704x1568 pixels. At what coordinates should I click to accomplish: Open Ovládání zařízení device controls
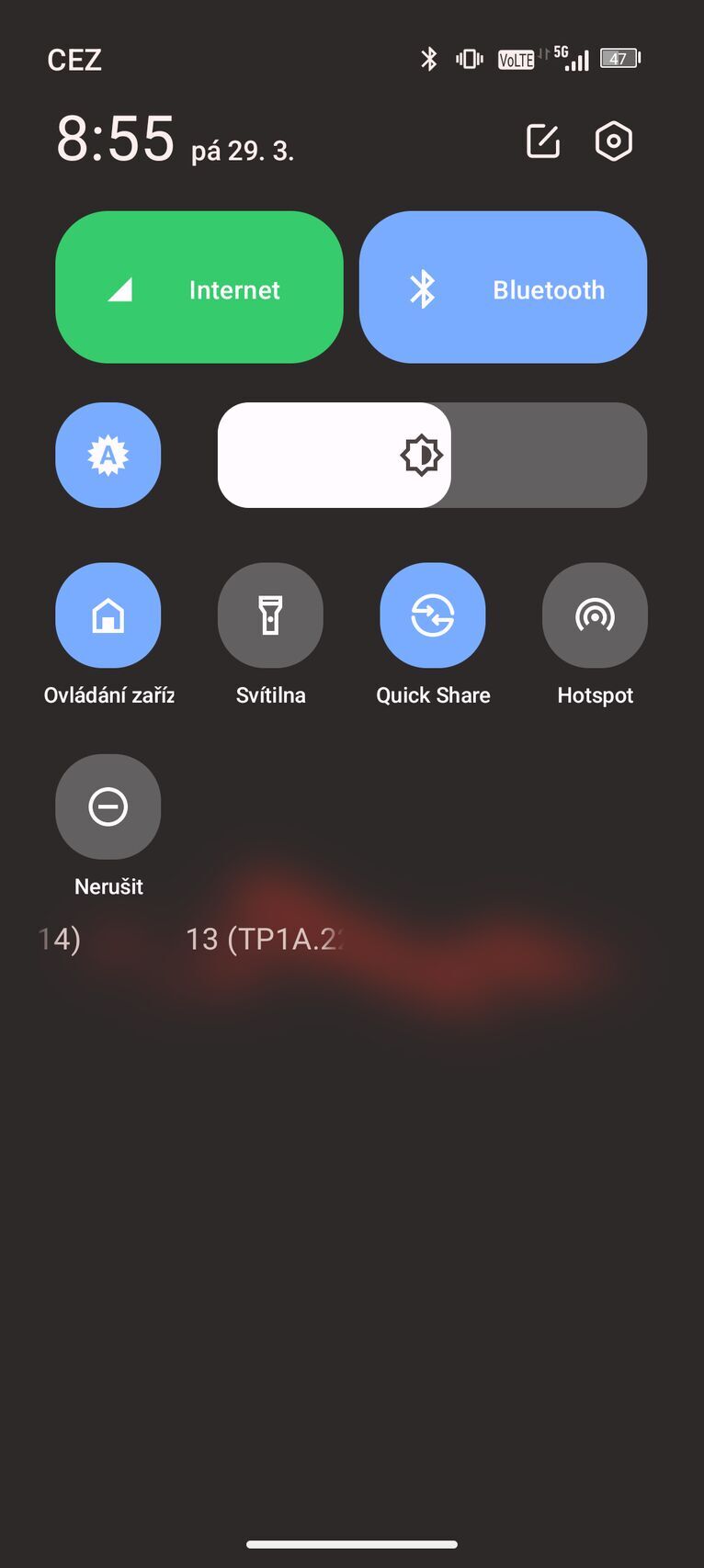108,615
